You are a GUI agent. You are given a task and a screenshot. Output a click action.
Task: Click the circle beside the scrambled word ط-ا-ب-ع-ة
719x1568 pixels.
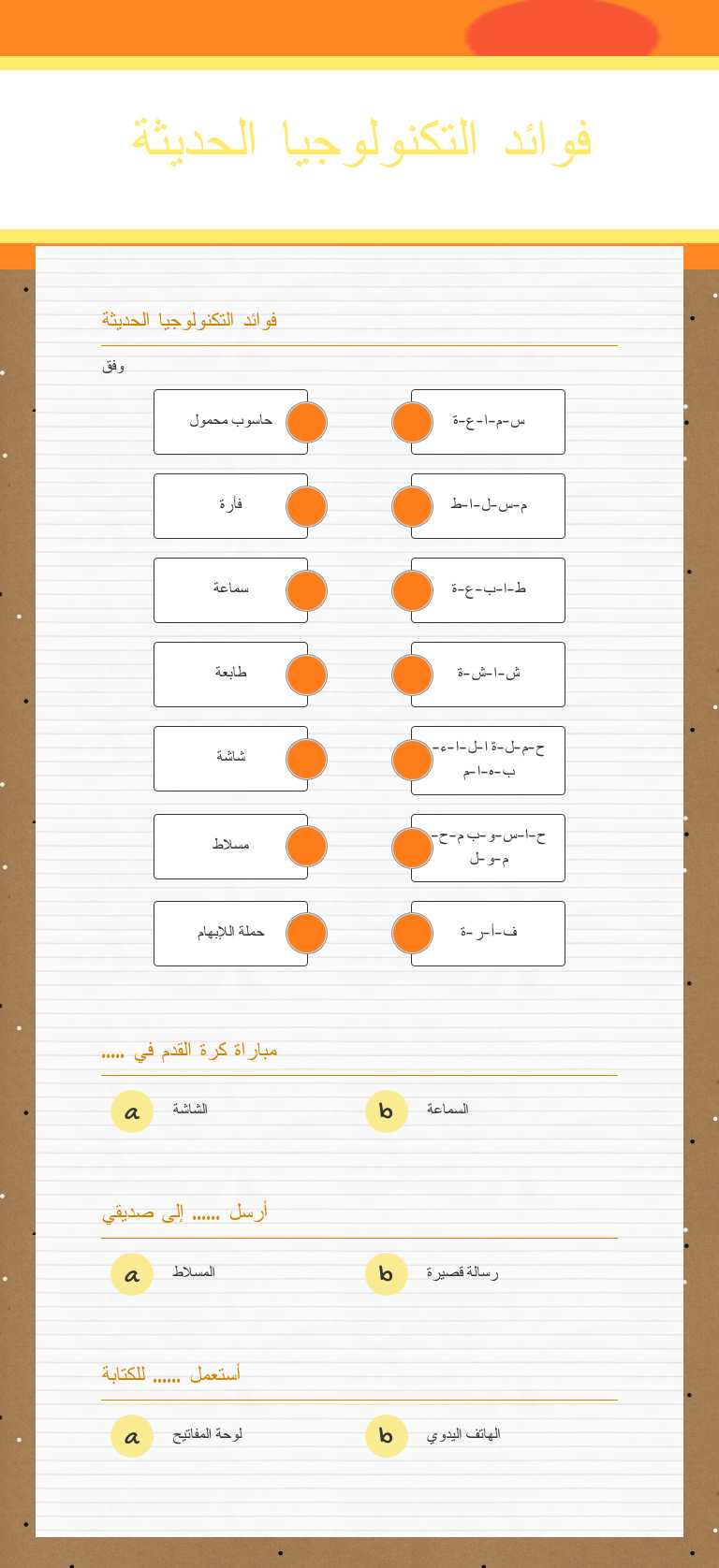tap(412, 590)
